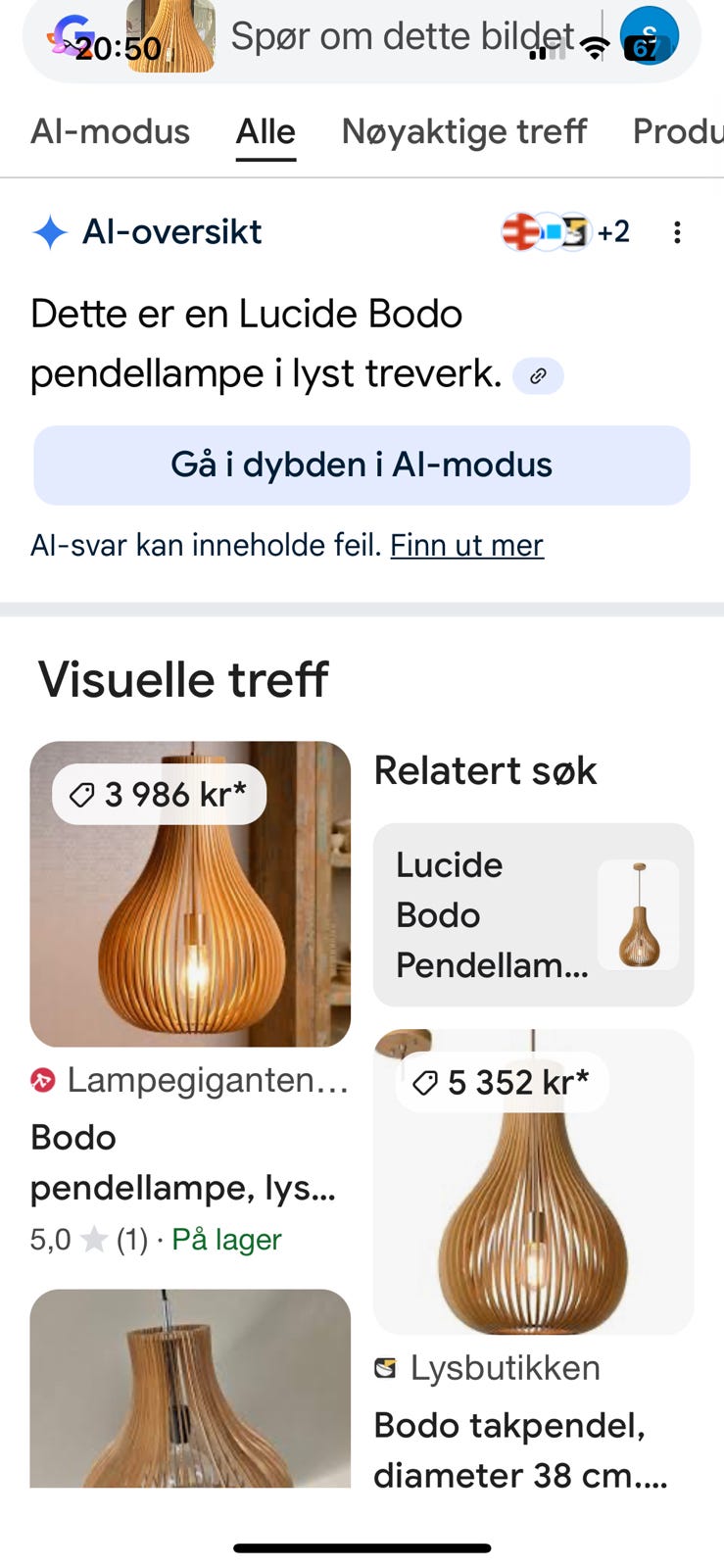Switch to the AI-modus tab

tap(111, 130)
